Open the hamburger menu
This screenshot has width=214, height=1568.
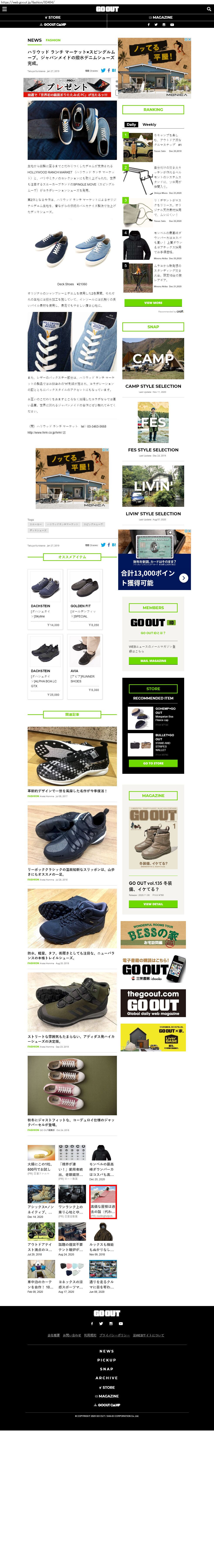click(4, 9)
